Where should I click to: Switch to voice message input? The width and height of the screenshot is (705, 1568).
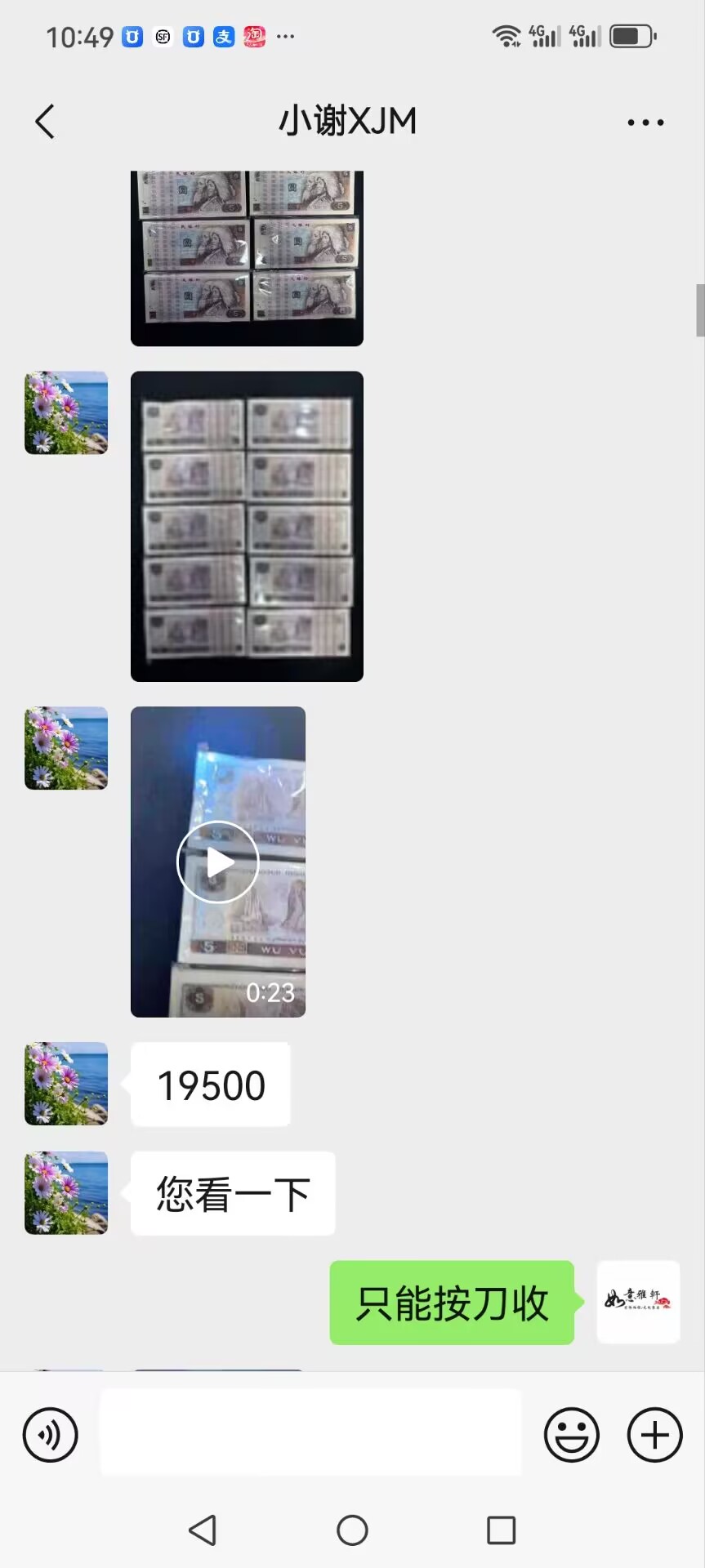(51, 1435)
